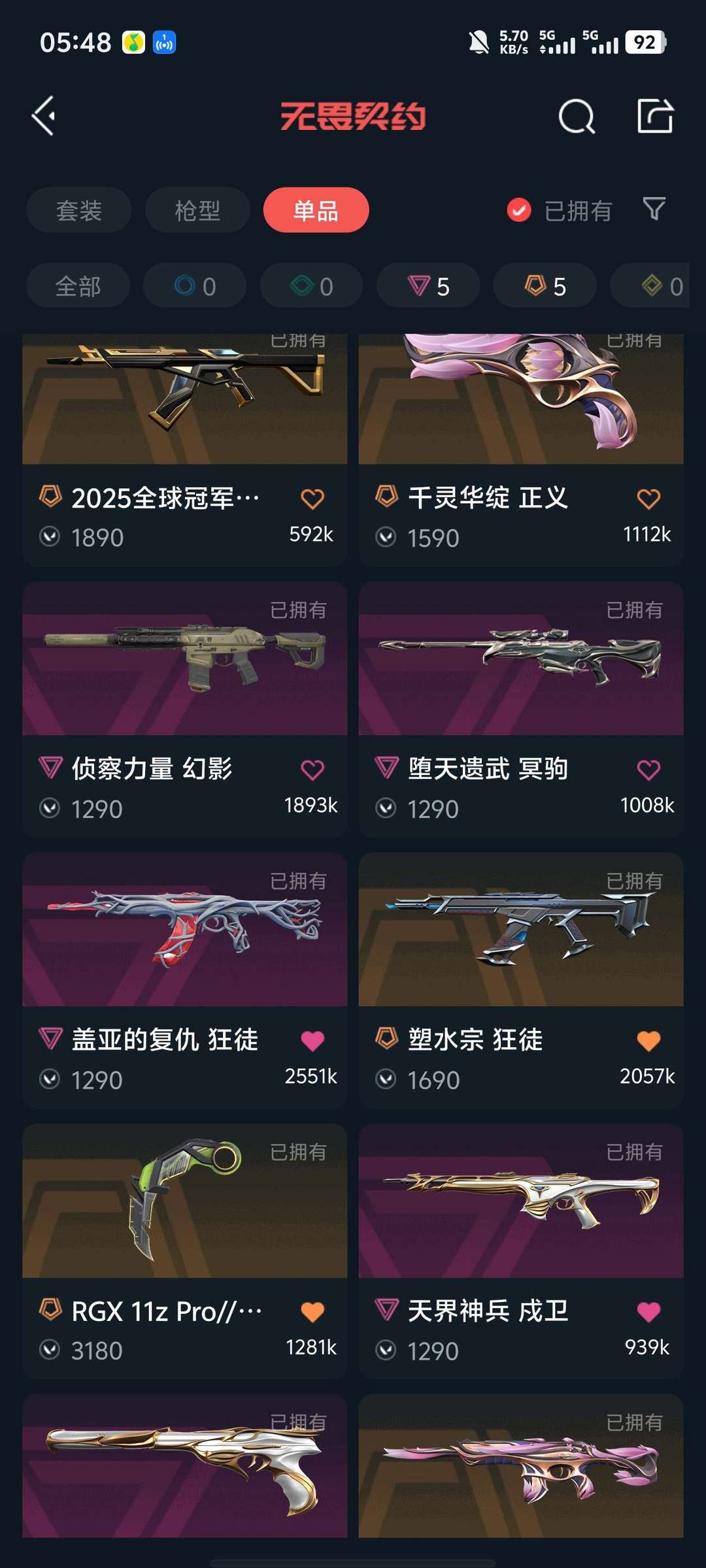Switch to the 枪型 tab
Screen dimensions: 706x1568
click(x=197, y=210)
